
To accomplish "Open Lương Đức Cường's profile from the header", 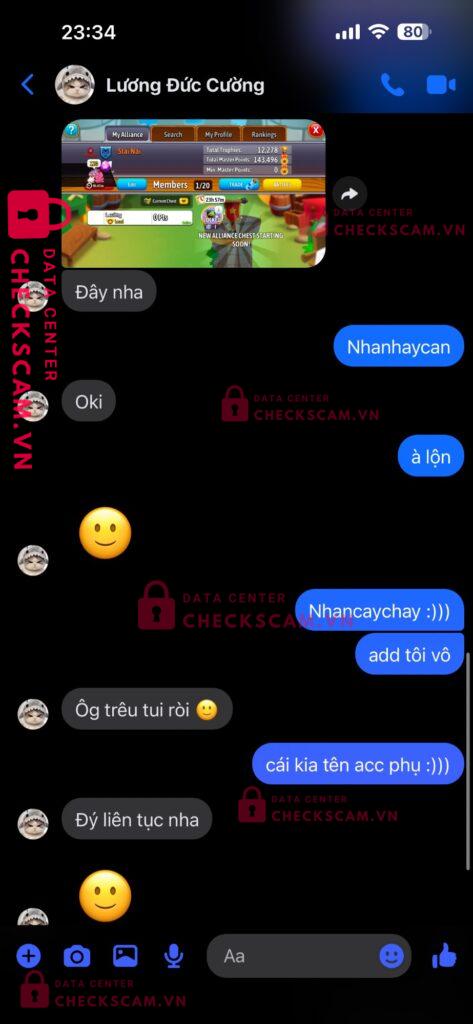I will click(185, 86).
